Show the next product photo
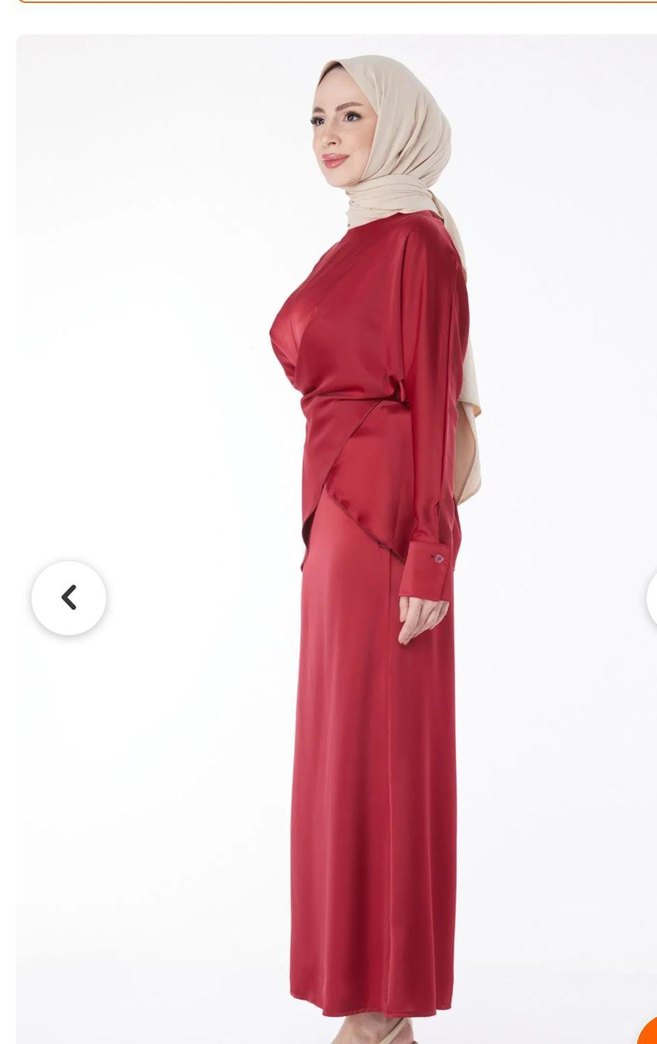 652,598
